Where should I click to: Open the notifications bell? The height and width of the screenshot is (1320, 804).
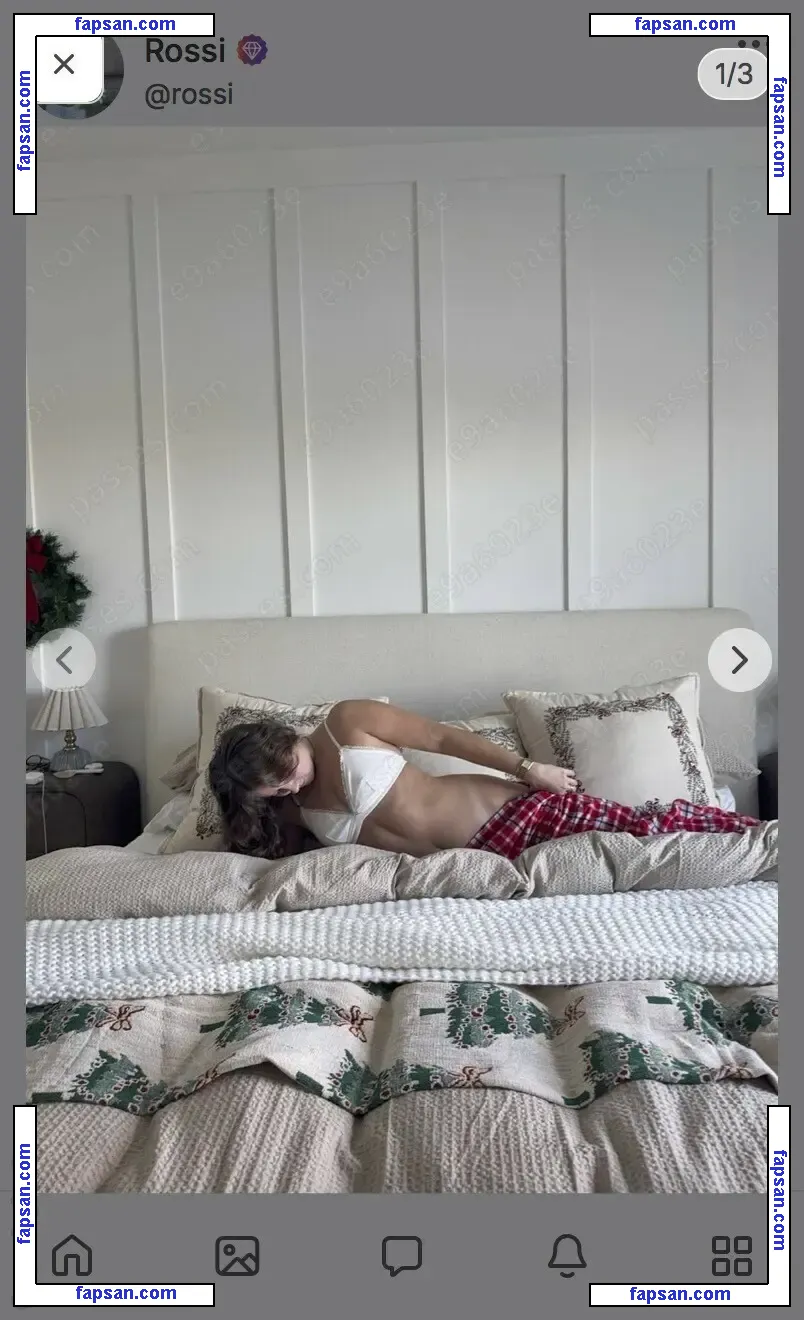click(x=567, y=1255)
